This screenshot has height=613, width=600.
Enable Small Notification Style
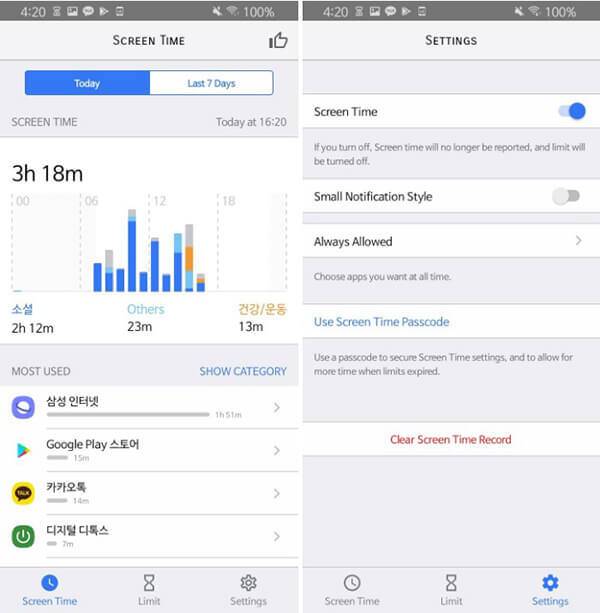pos(566,196)
